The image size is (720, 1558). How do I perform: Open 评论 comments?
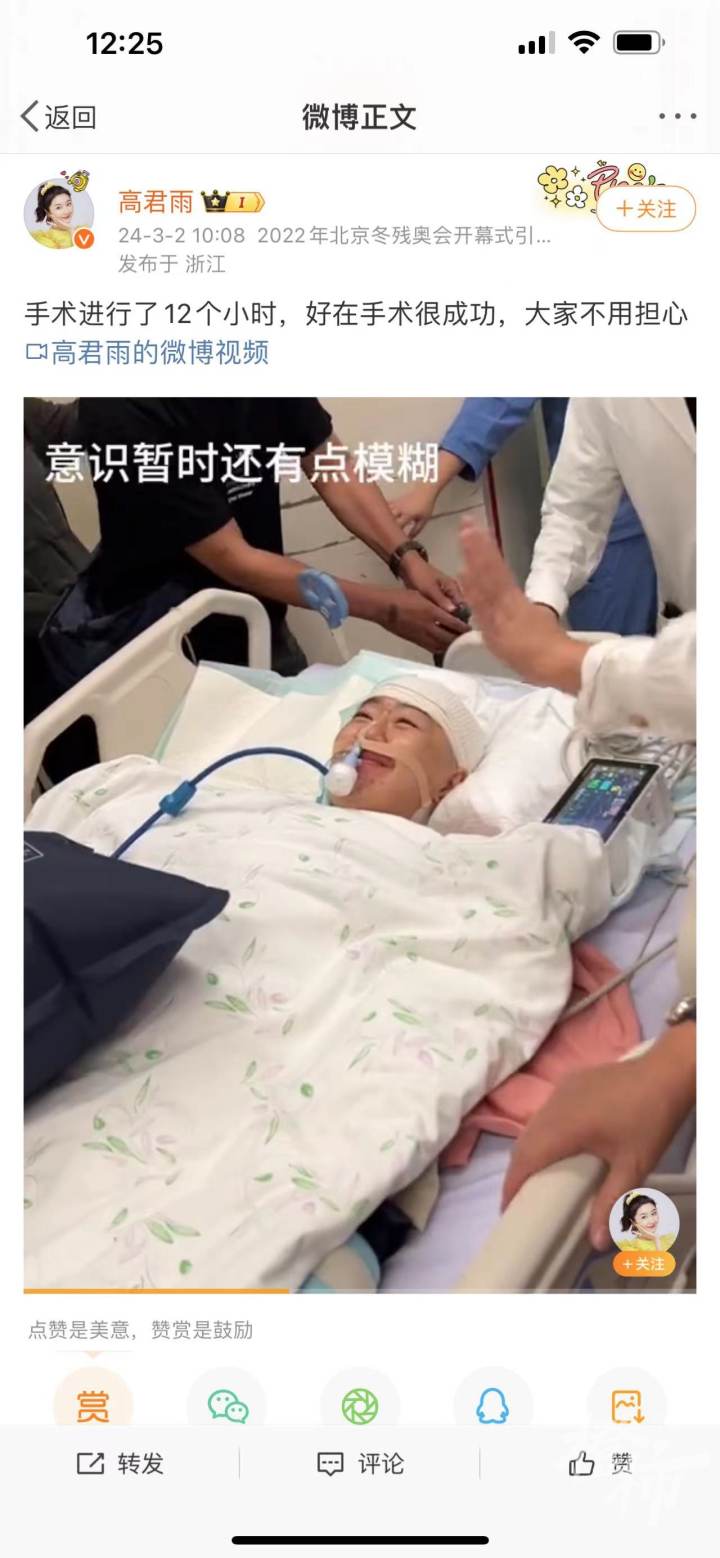(x=360, y=1464)
